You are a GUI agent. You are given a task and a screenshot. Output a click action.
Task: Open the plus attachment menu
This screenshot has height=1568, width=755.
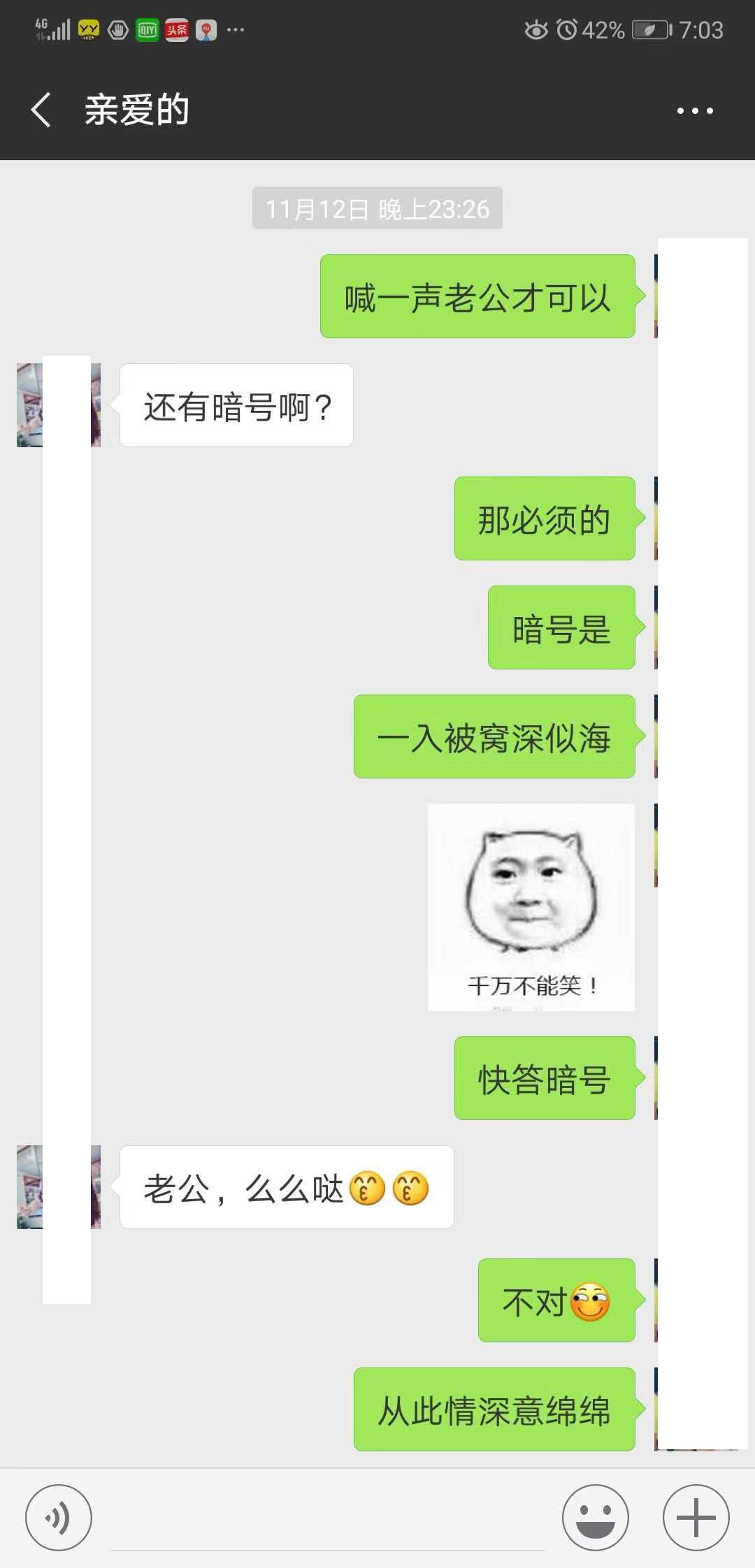pos(696,1518)
